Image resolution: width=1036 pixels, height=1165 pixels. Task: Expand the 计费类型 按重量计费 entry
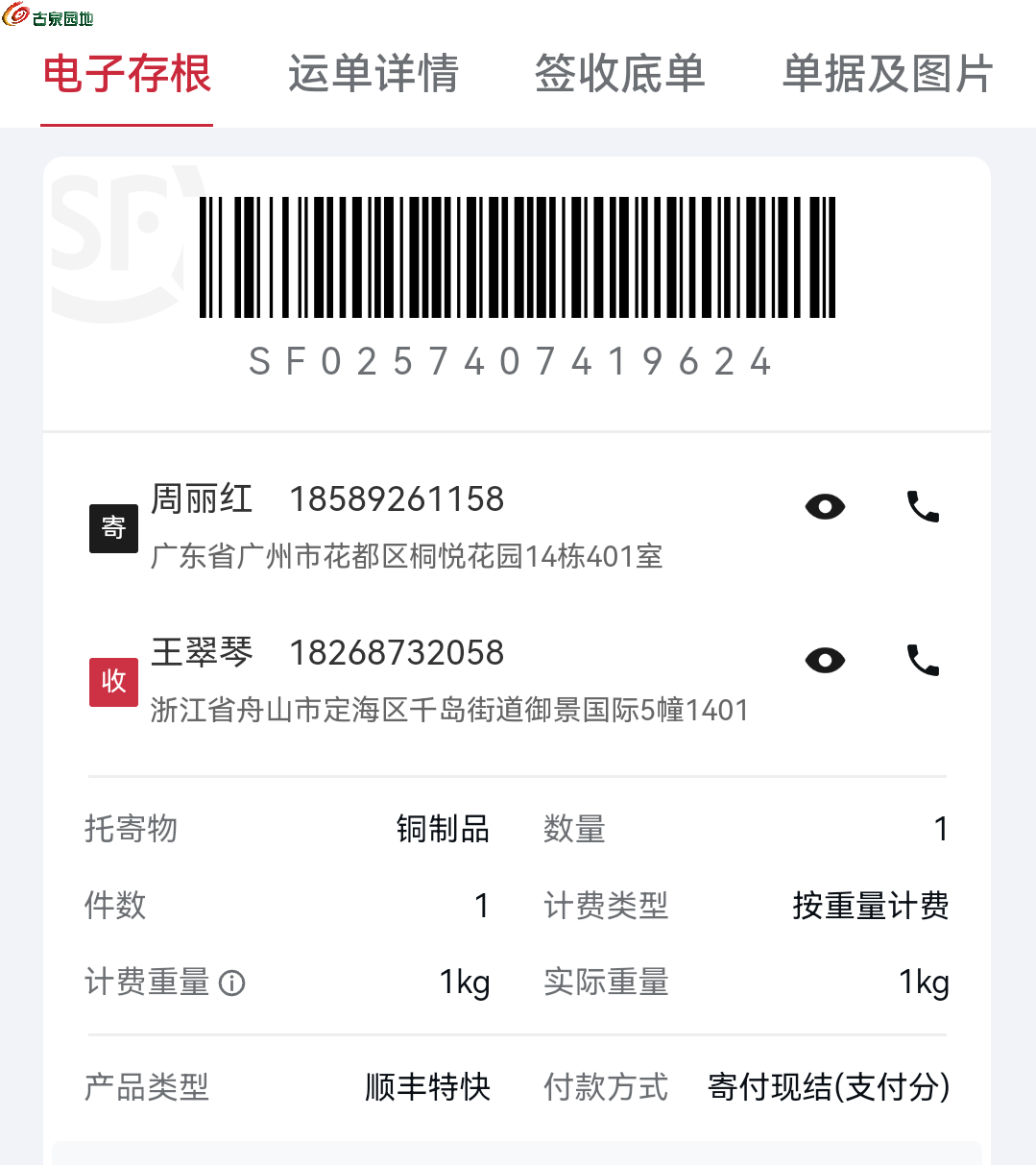[x=870, y=906]
